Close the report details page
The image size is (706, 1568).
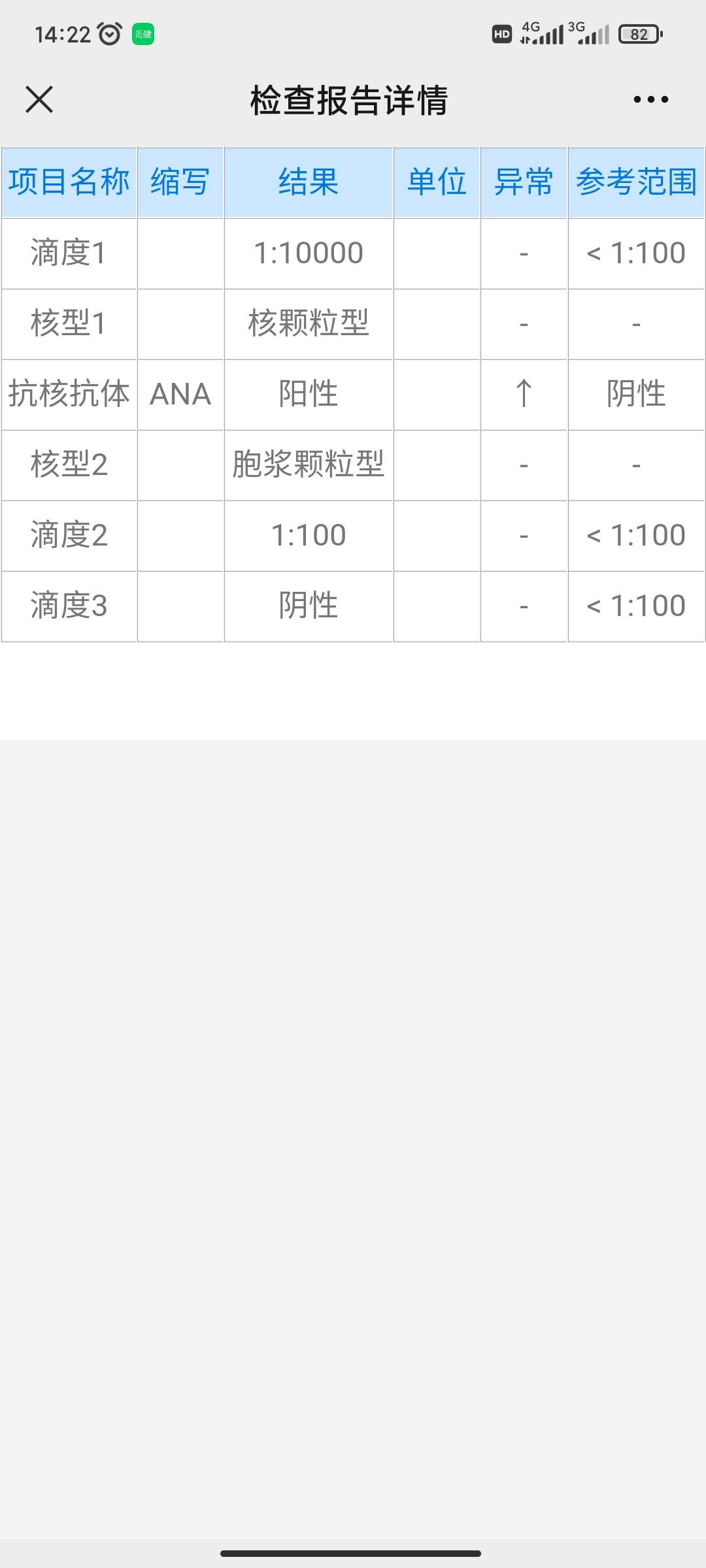pyautogui.click(x=39, y=99)
